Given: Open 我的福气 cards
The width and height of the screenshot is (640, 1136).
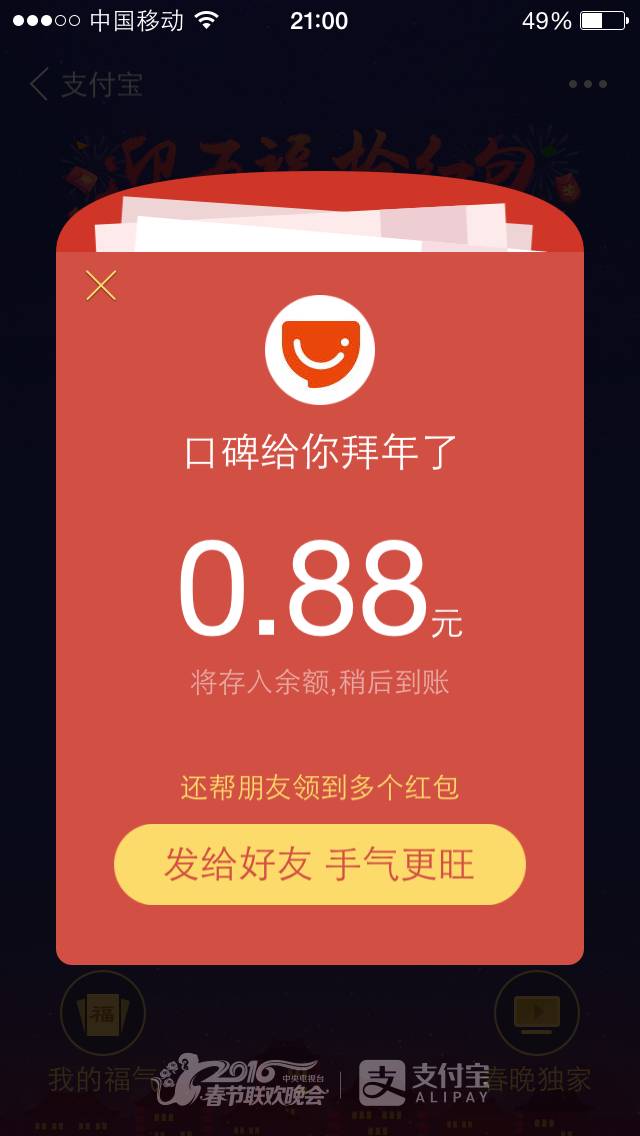Looking at the screenshot, I should [x=103, y=1014].
